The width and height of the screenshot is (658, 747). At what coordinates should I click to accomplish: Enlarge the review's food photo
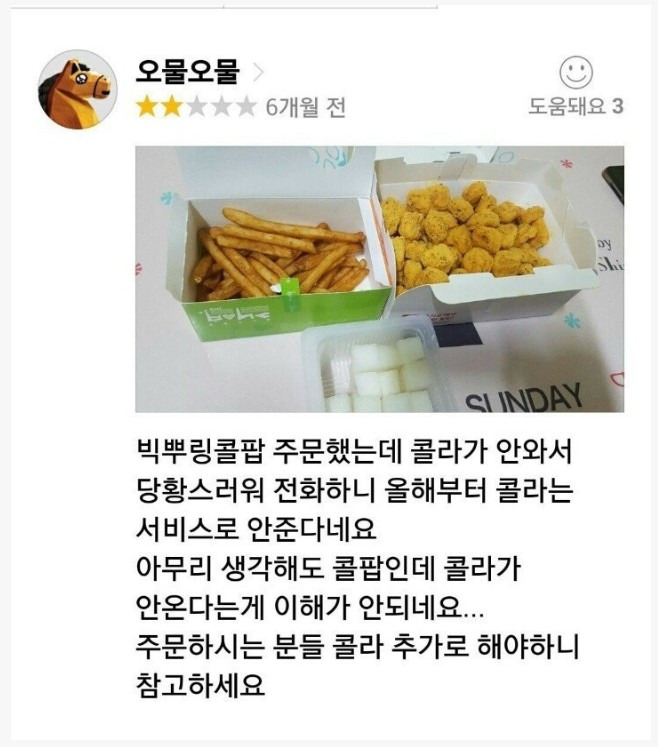click(x=379, y=279)
